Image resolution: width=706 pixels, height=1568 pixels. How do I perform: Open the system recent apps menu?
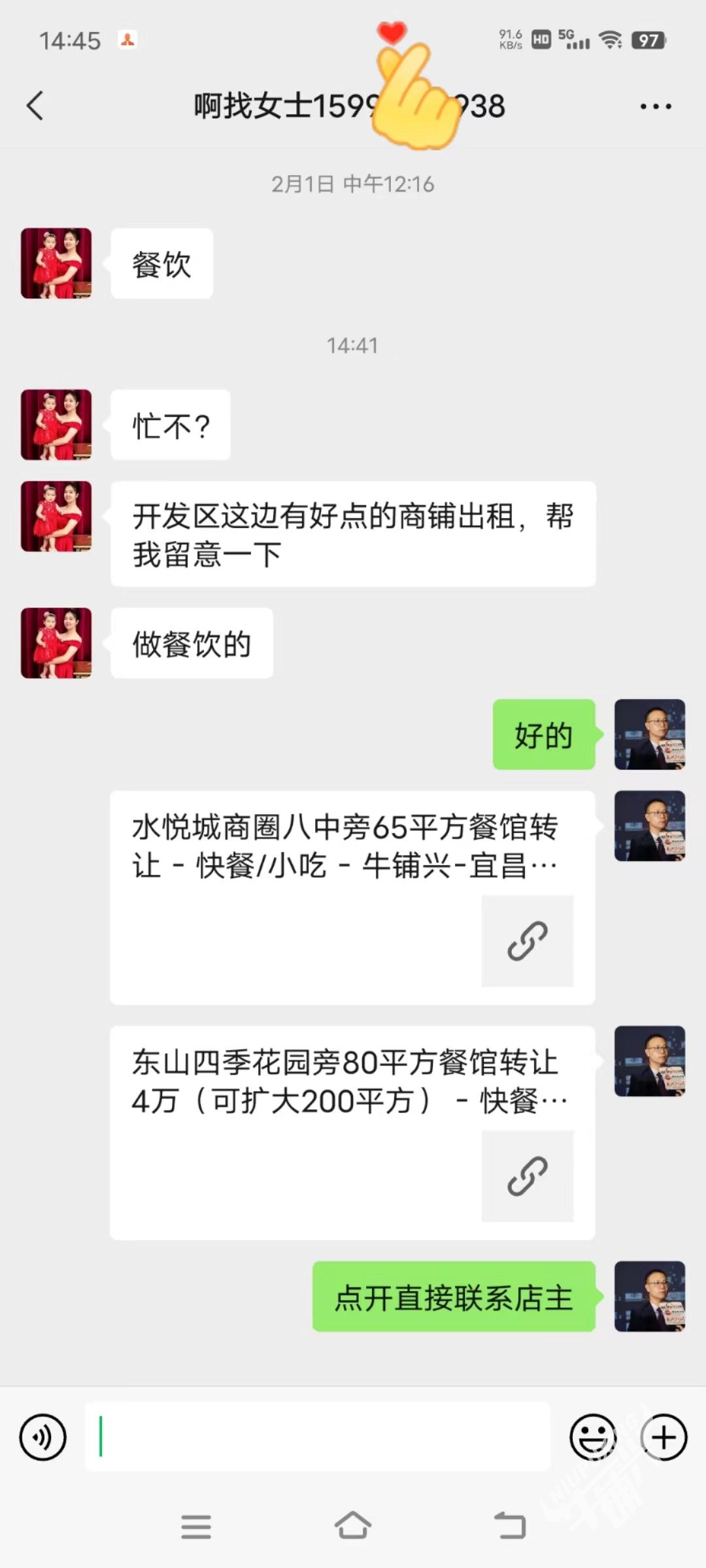click(196, 1526)
